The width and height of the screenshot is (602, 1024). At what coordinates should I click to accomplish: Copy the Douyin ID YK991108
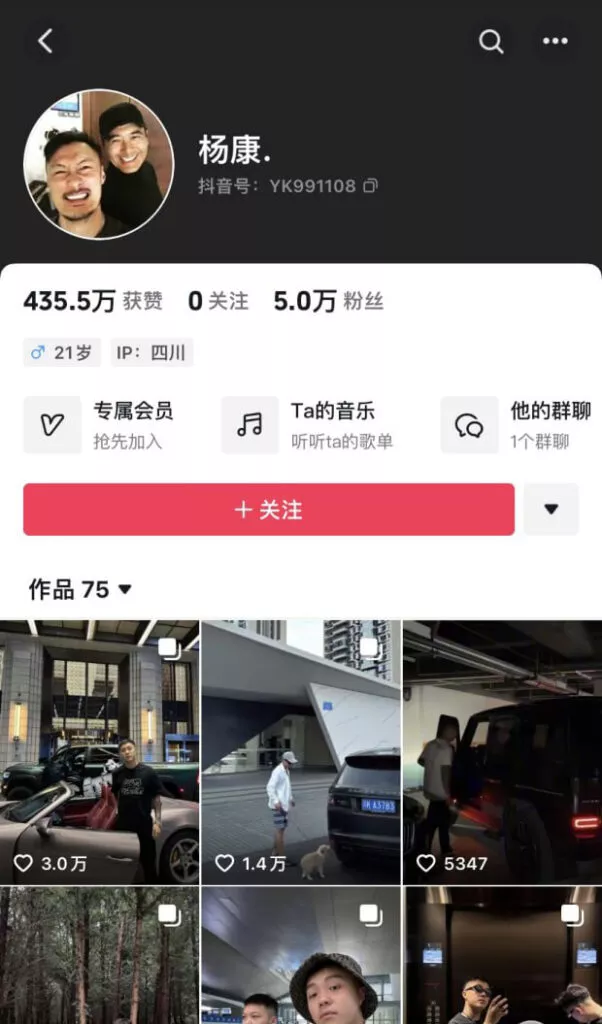tap(371, 186)
